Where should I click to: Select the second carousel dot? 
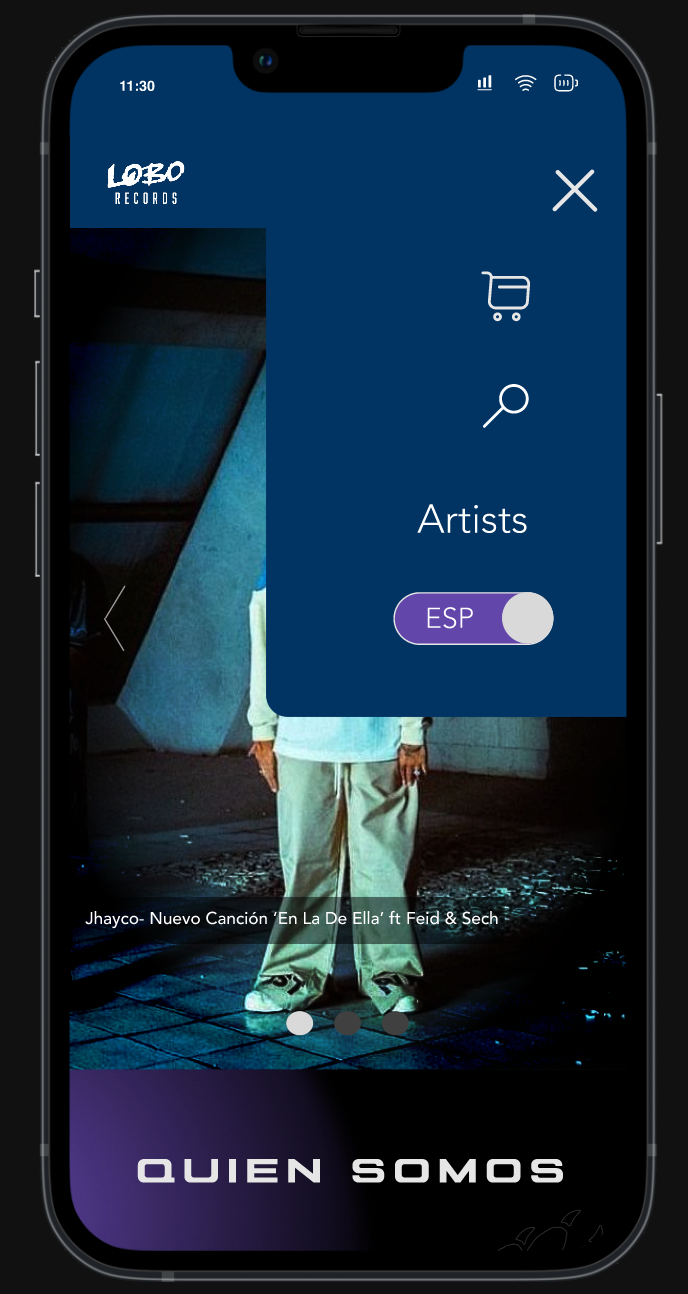[348, 1023]
